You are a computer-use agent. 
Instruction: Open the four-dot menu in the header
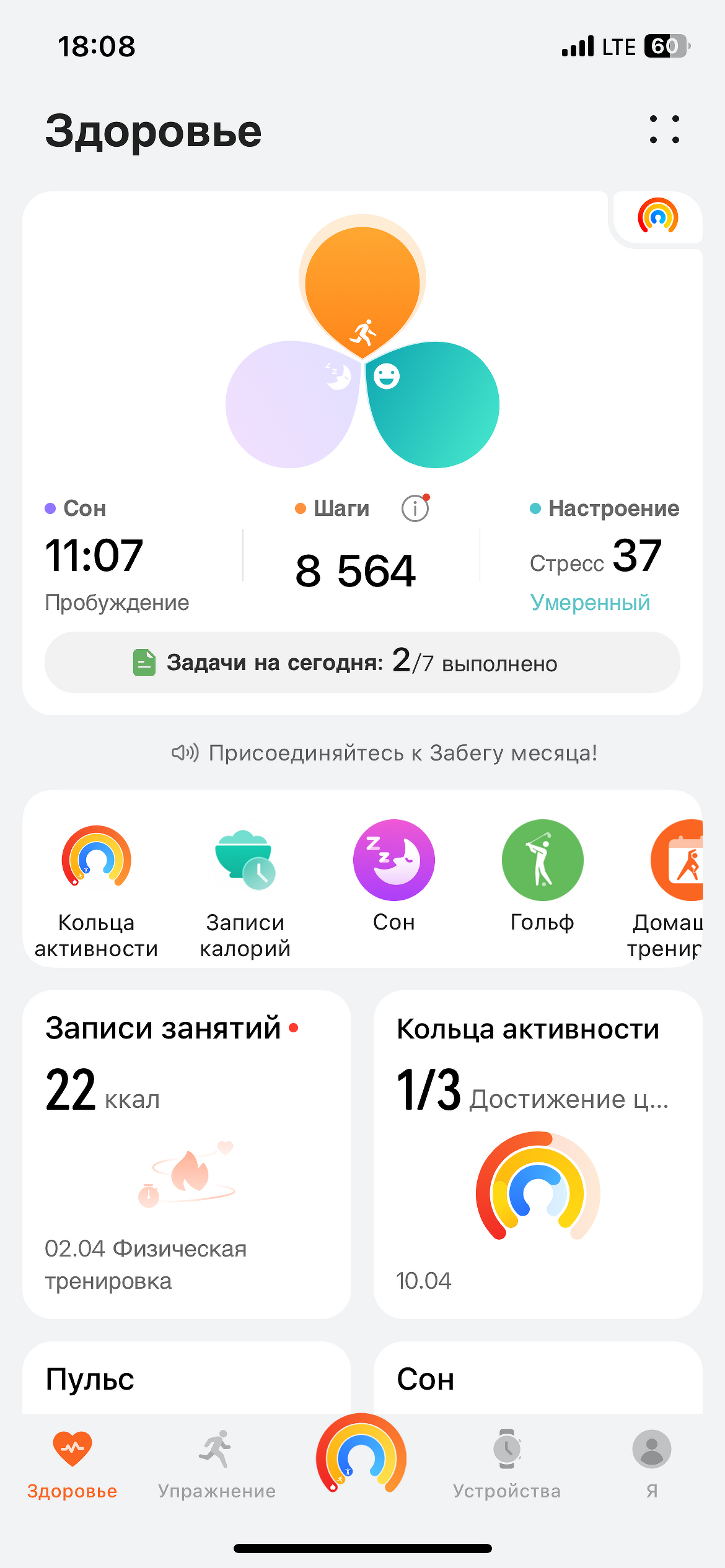(664, 129)
